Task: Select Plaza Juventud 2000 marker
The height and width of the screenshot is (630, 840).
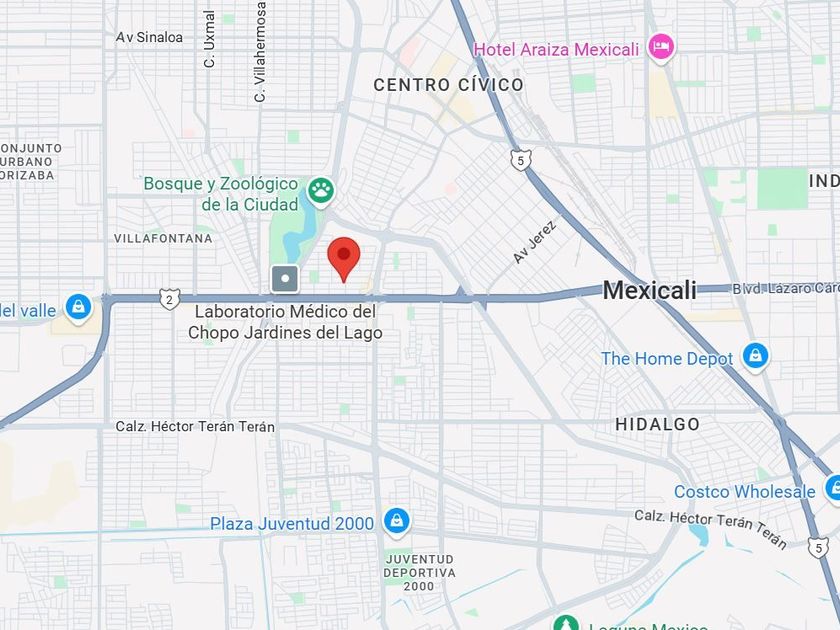Action: (x=397, y=521)
